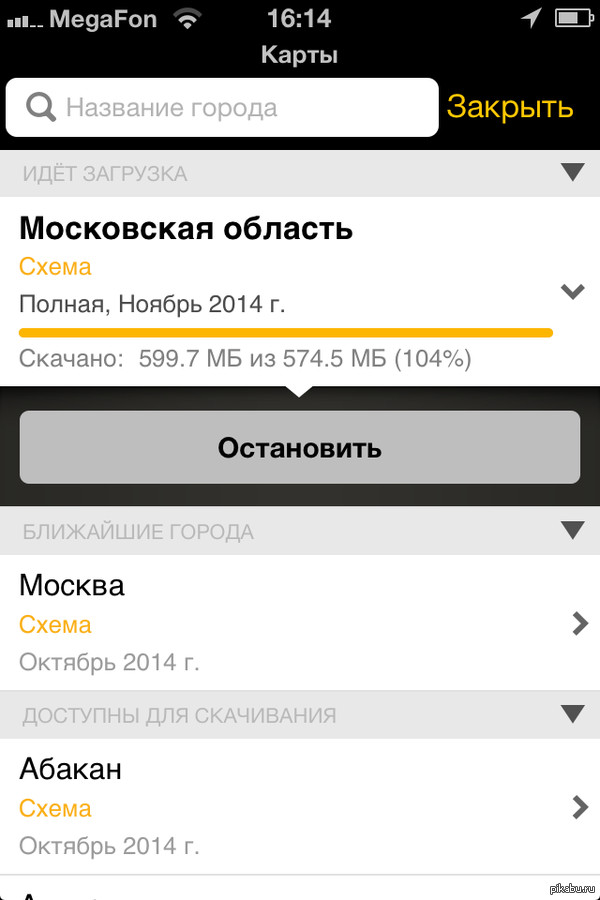Open the Абакан map entry
Viewport: 600px width, 900px height.
(x=300, y=806)
